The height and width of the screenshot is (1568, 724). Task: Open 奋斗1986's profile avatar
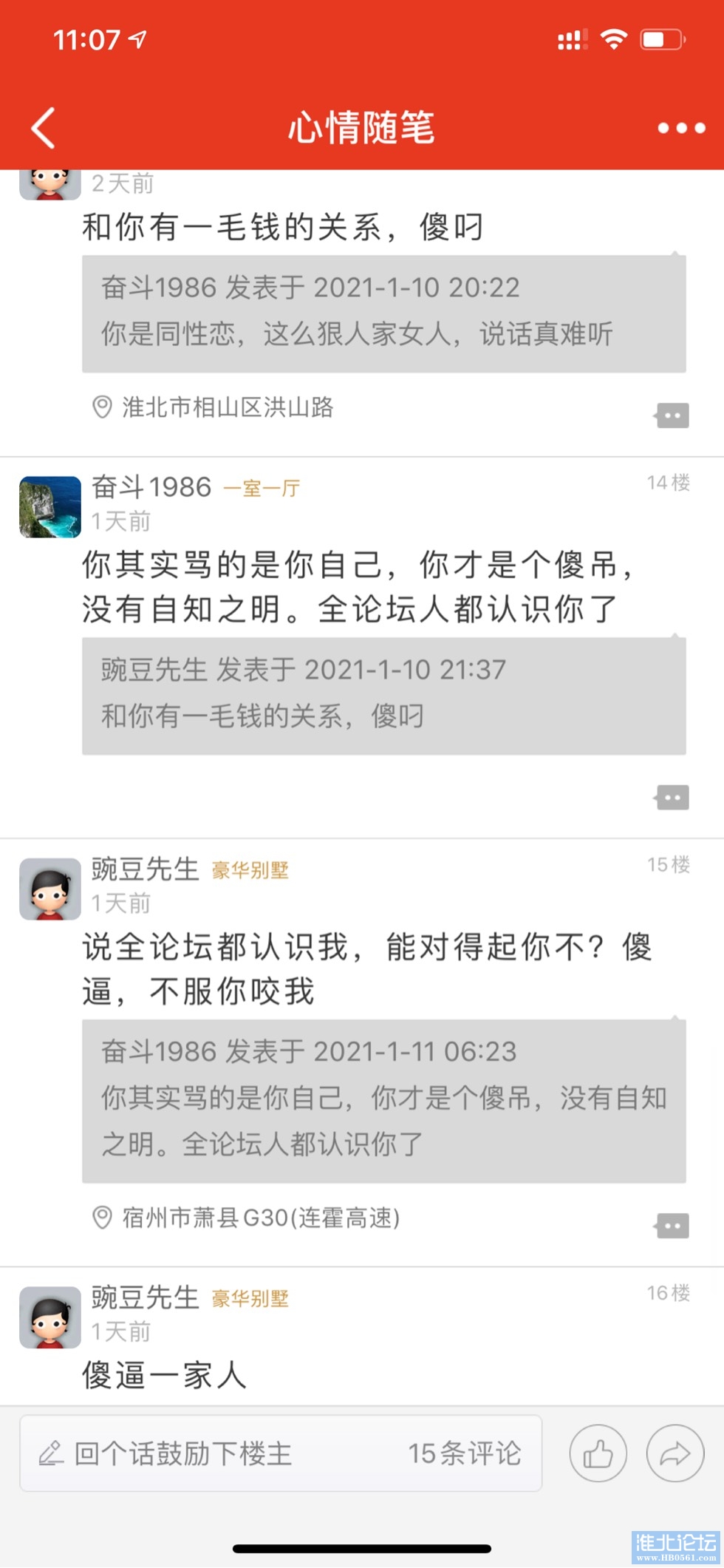[x=50, y=507]
